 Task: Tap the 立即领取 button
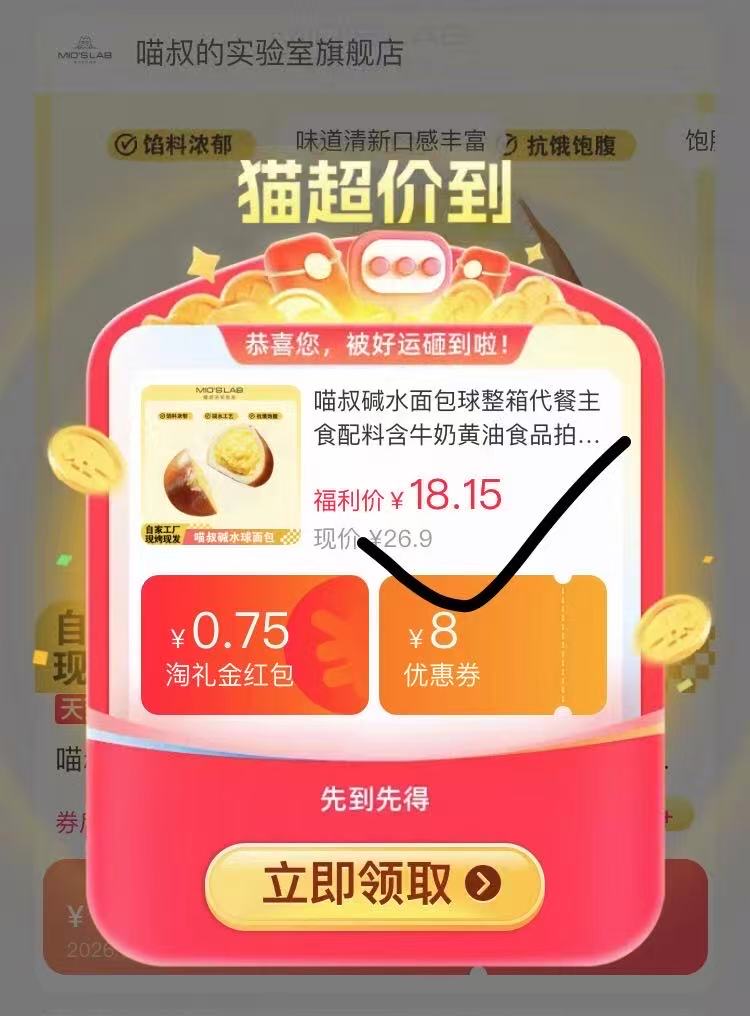[x=374, y=886]
